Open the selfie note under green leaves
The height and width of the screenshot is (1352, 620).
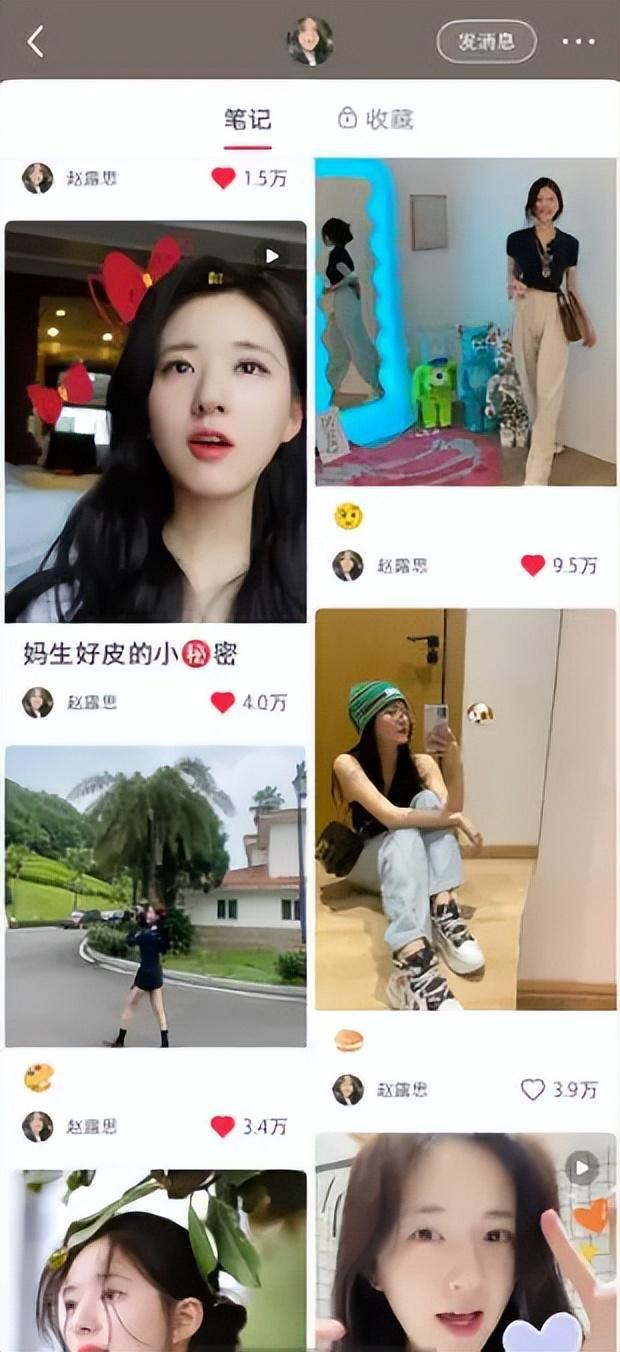(x=156, y=1260)
